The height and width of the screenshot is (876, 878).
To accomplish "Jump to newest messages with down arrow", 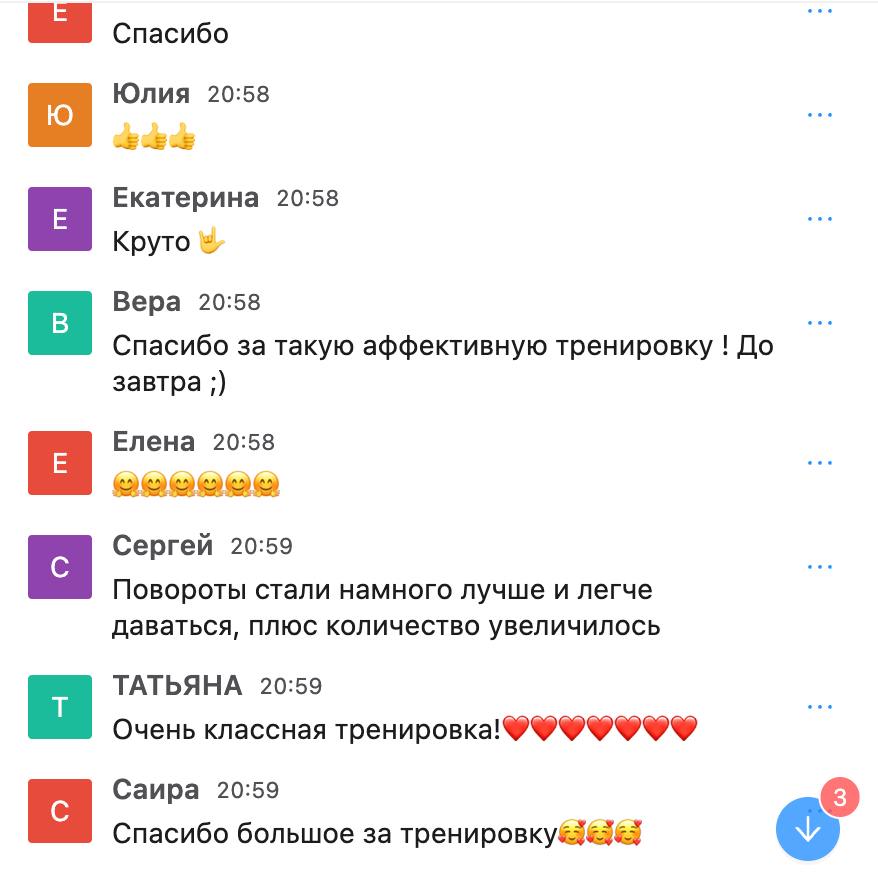I will point(808,829).
